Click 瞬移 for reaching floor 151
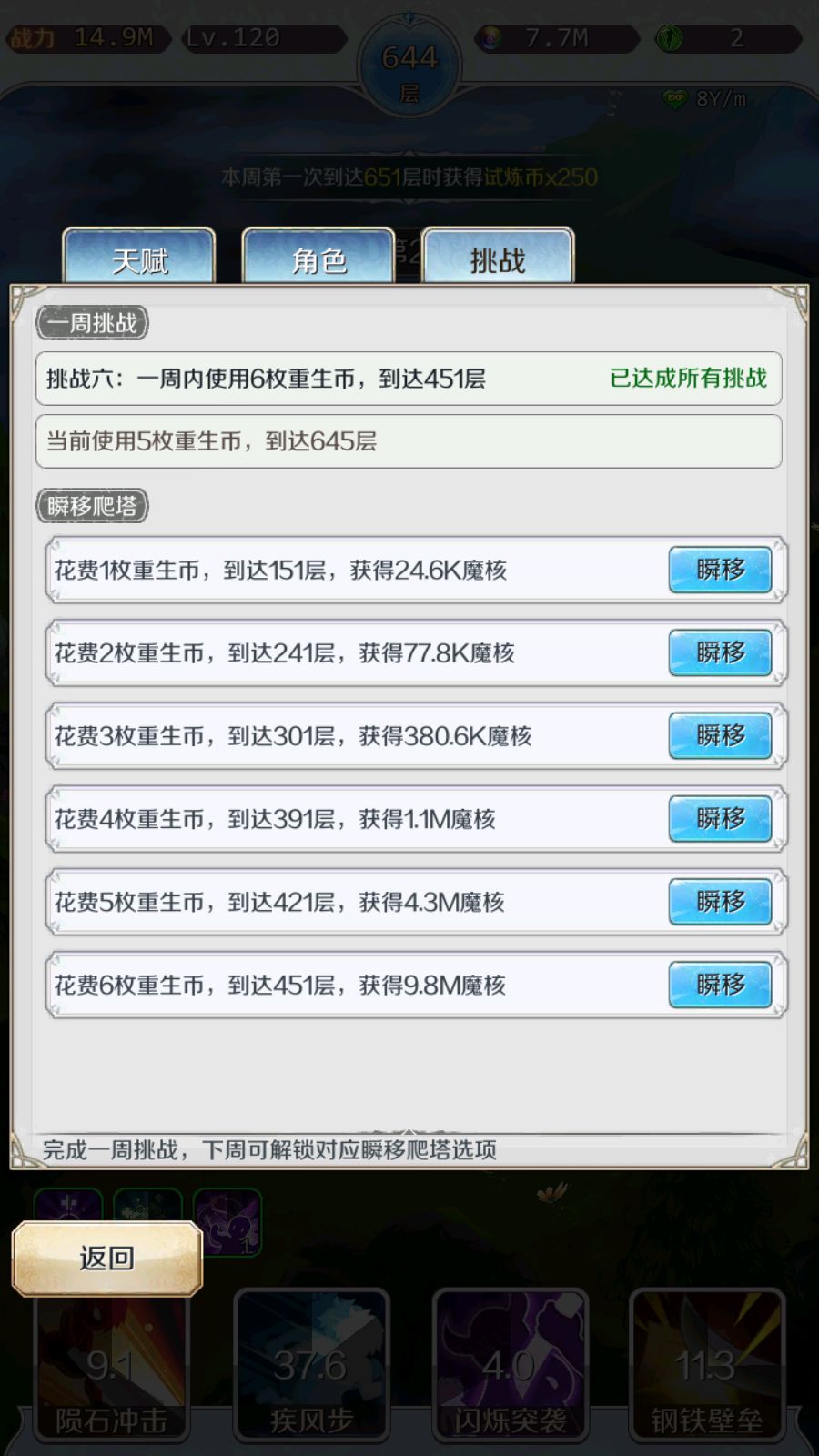 [x=719, y=571]
